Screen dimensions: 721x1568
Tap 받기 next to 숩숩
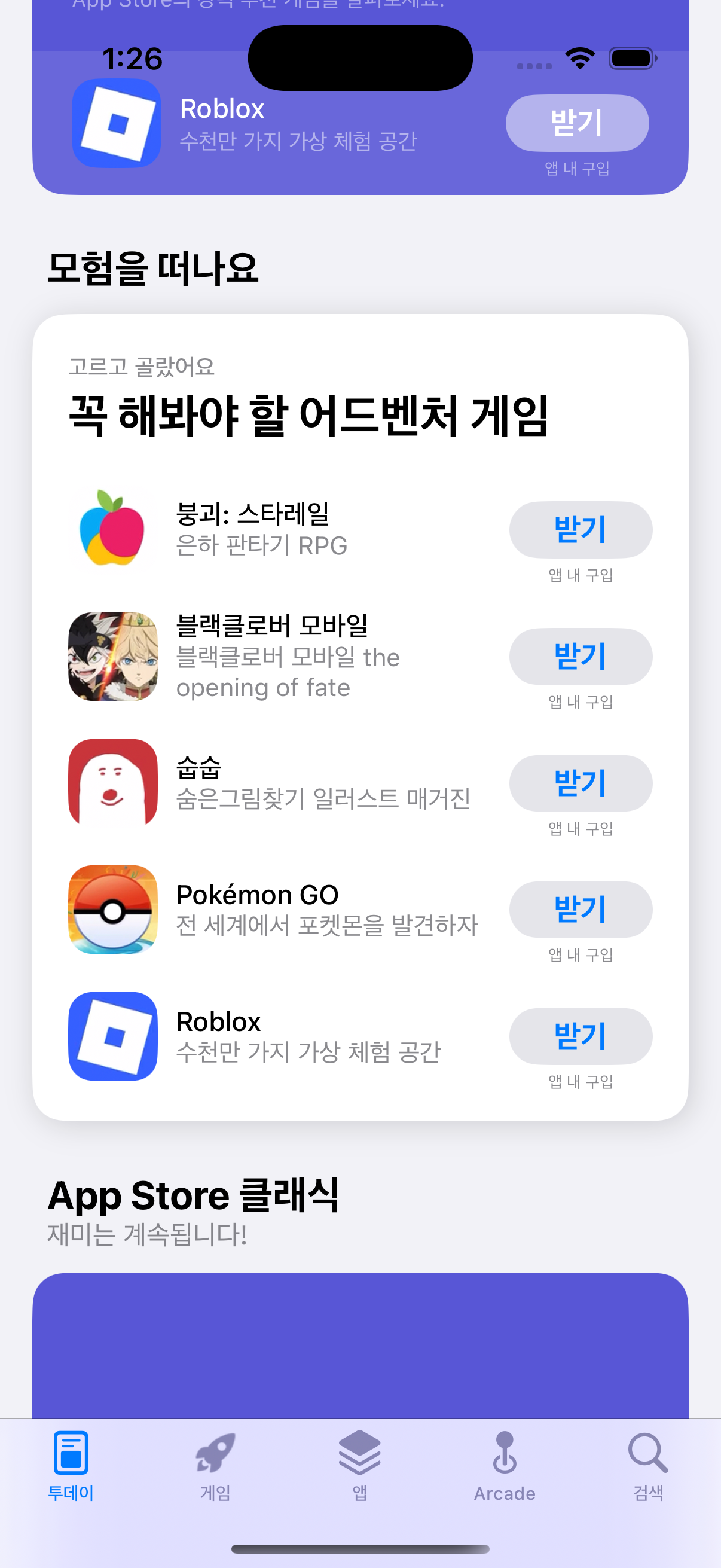tap(581, 783)
